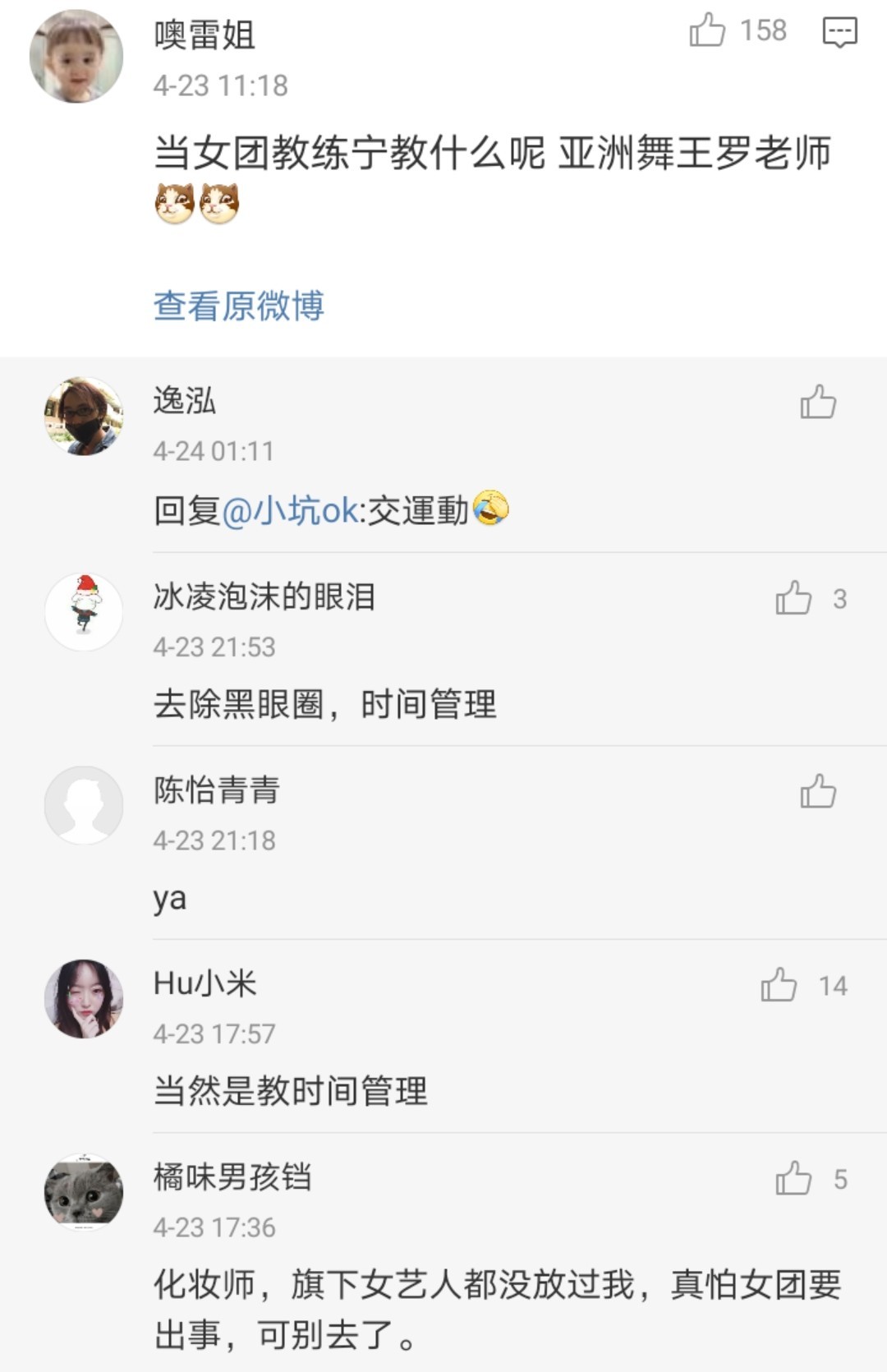887x1372 pixels.
Task: Open the @小坑ok mention
Action: tap(290, 511)
